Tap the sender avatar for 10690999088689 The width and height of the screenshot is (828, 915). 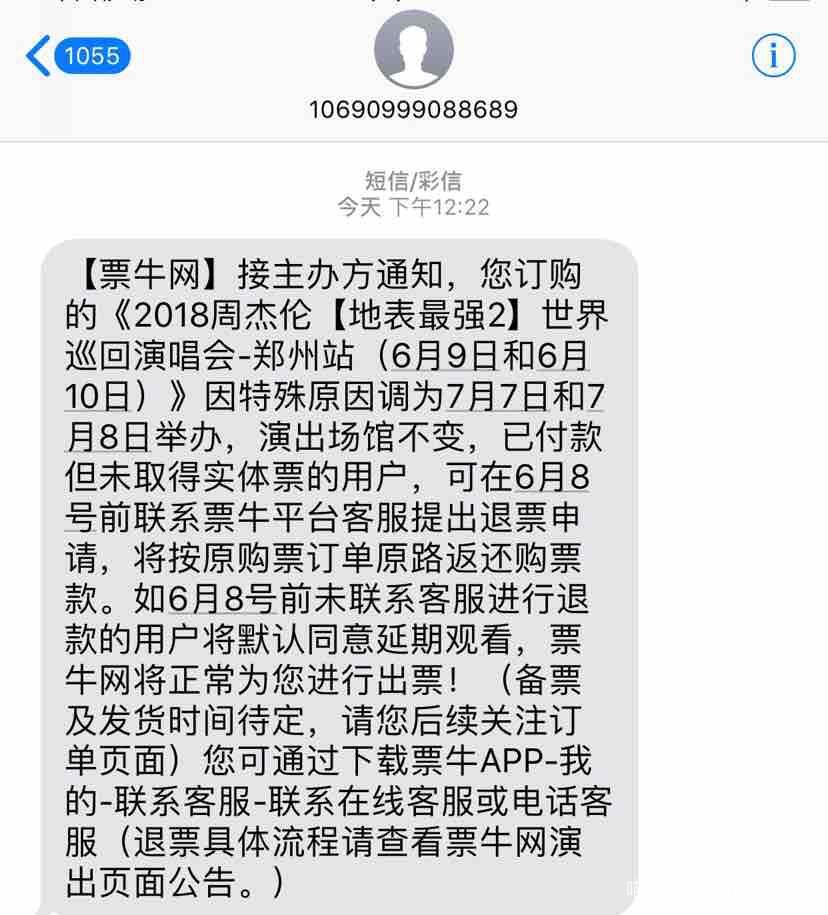click(x=413, y=50)
